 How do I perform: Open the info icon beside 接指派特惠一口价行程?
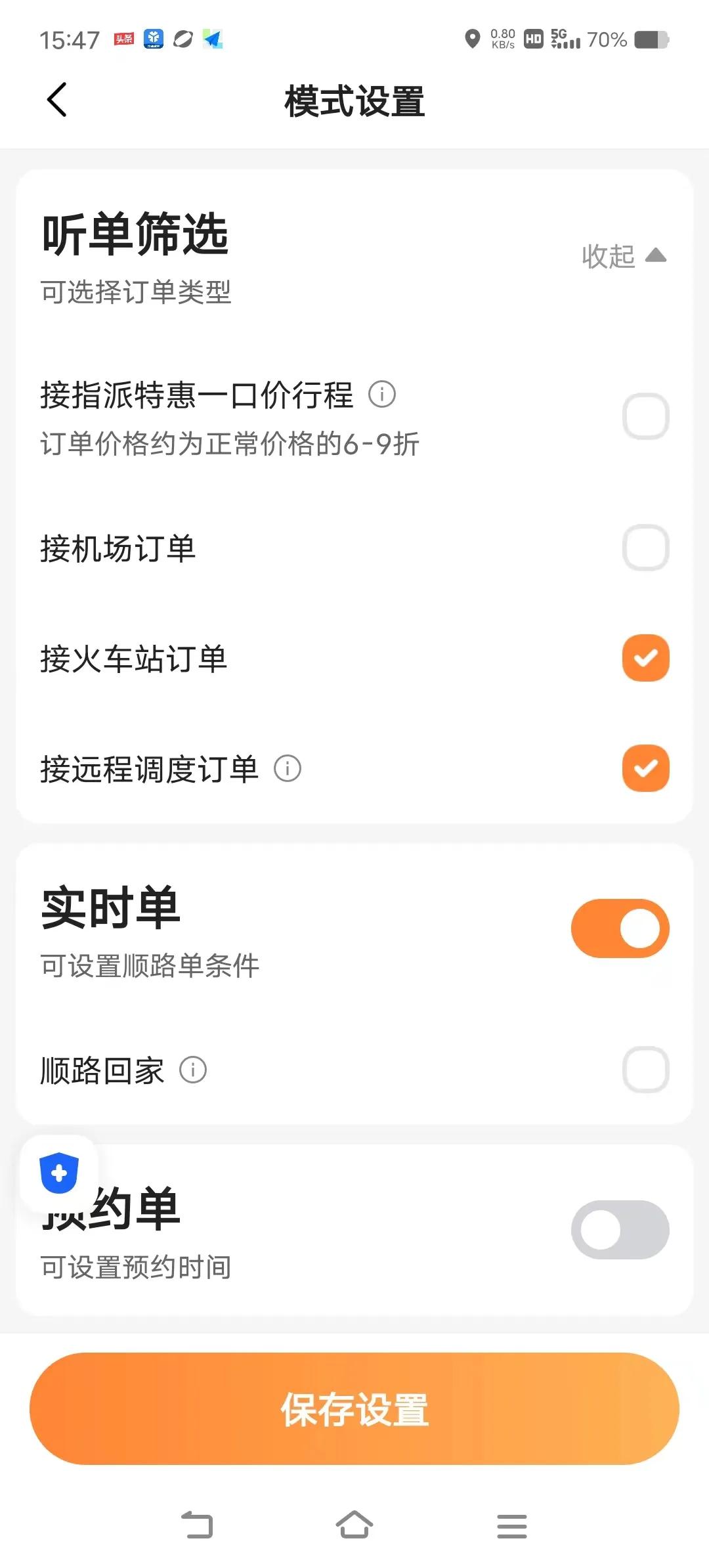(x=383, y=395)
